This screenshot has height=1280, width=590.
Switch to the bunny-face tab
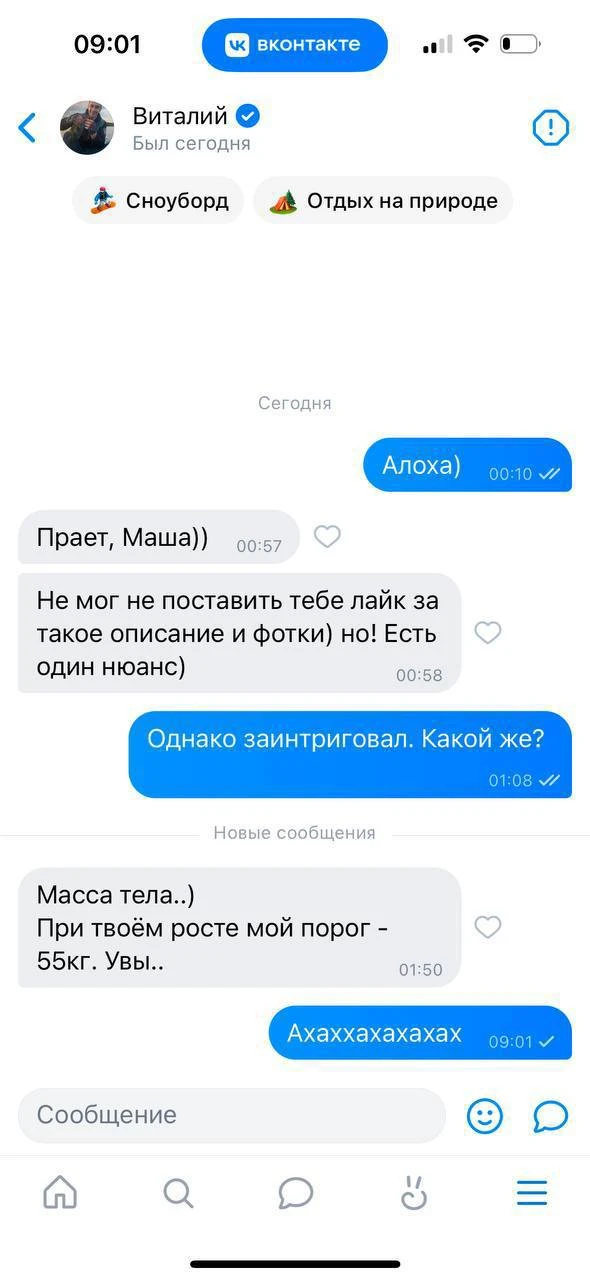413,1192
